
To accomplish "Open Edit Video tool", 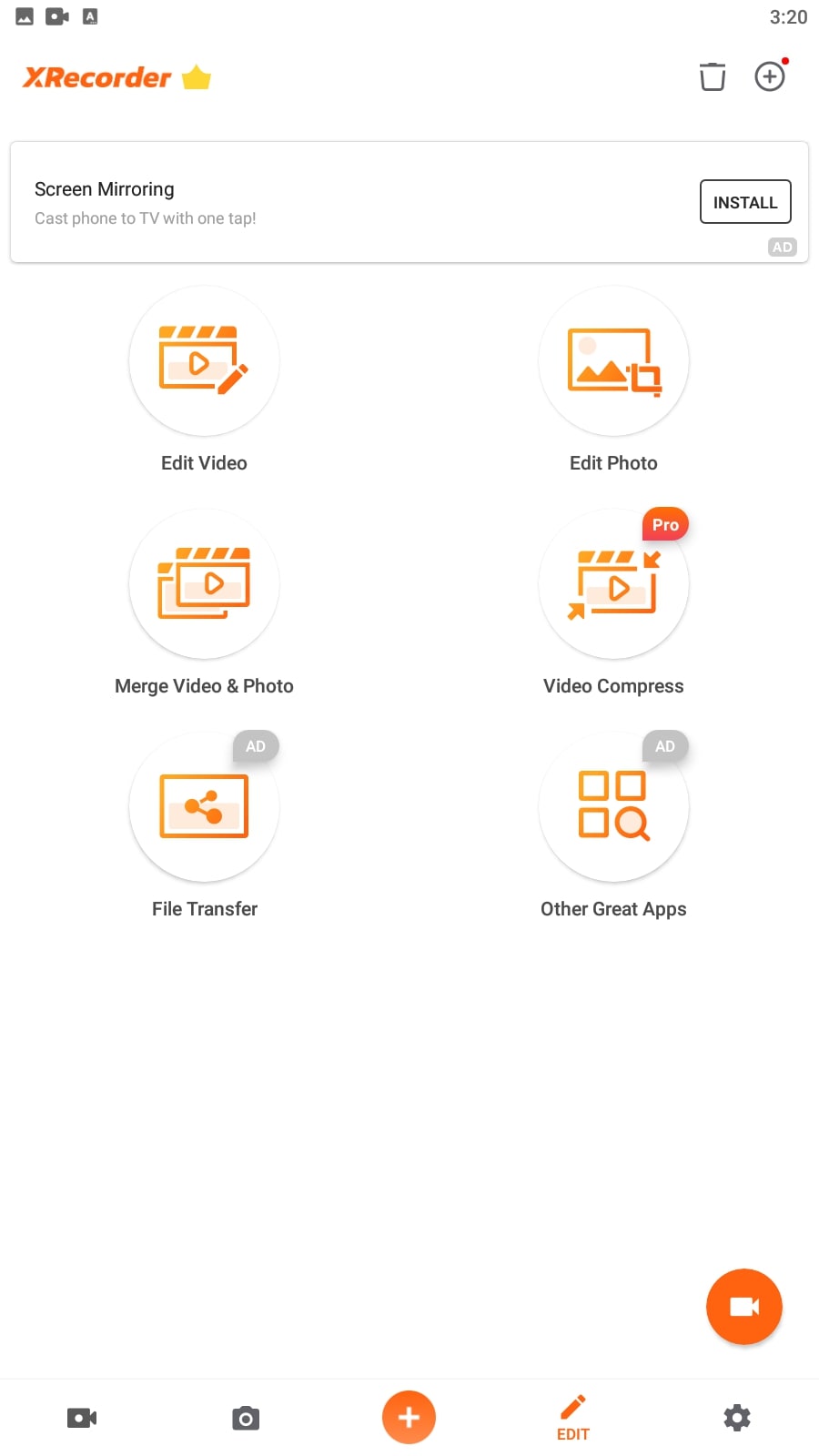I will (x=204, y=361).
